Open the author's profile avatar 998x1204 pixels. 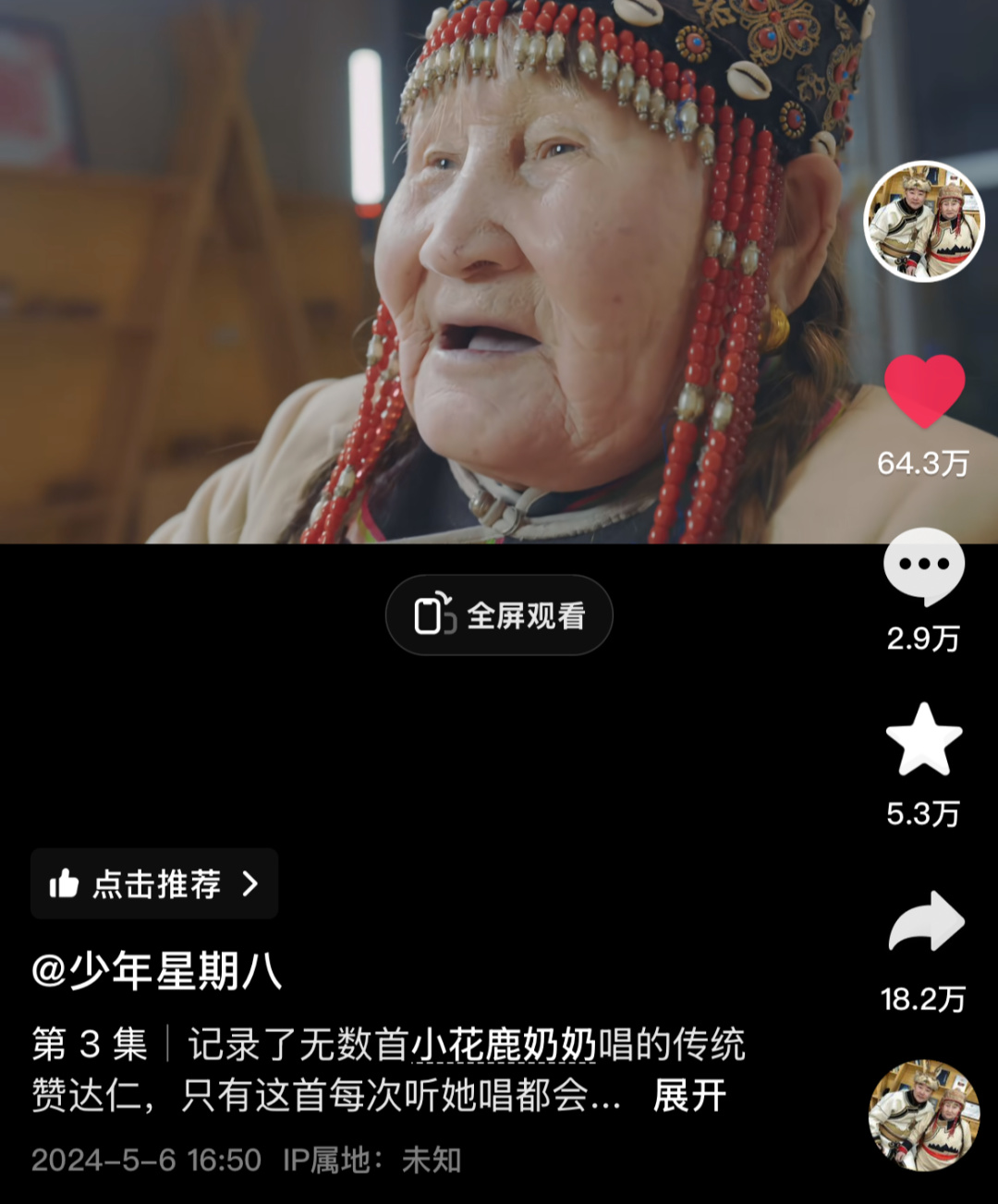923,222
